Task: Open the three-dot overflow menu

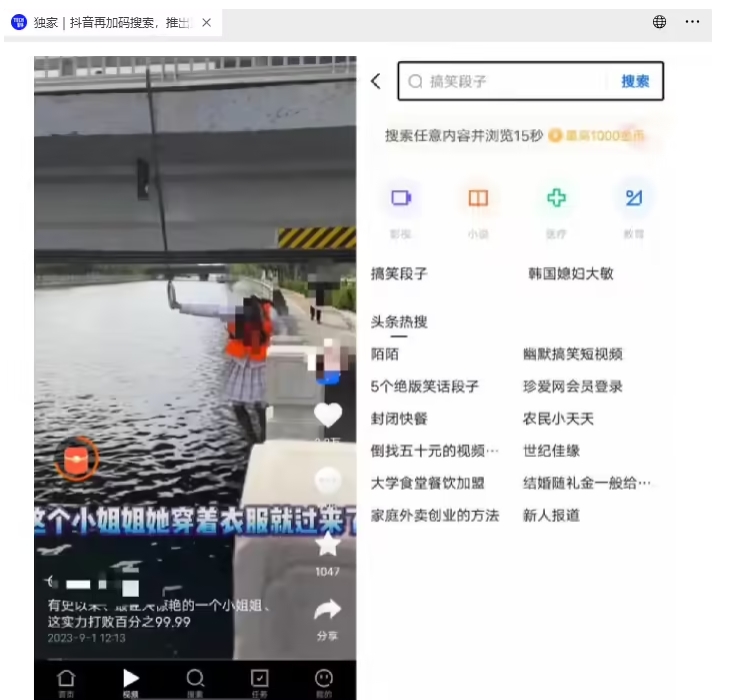Action: (x=692, y=22)
